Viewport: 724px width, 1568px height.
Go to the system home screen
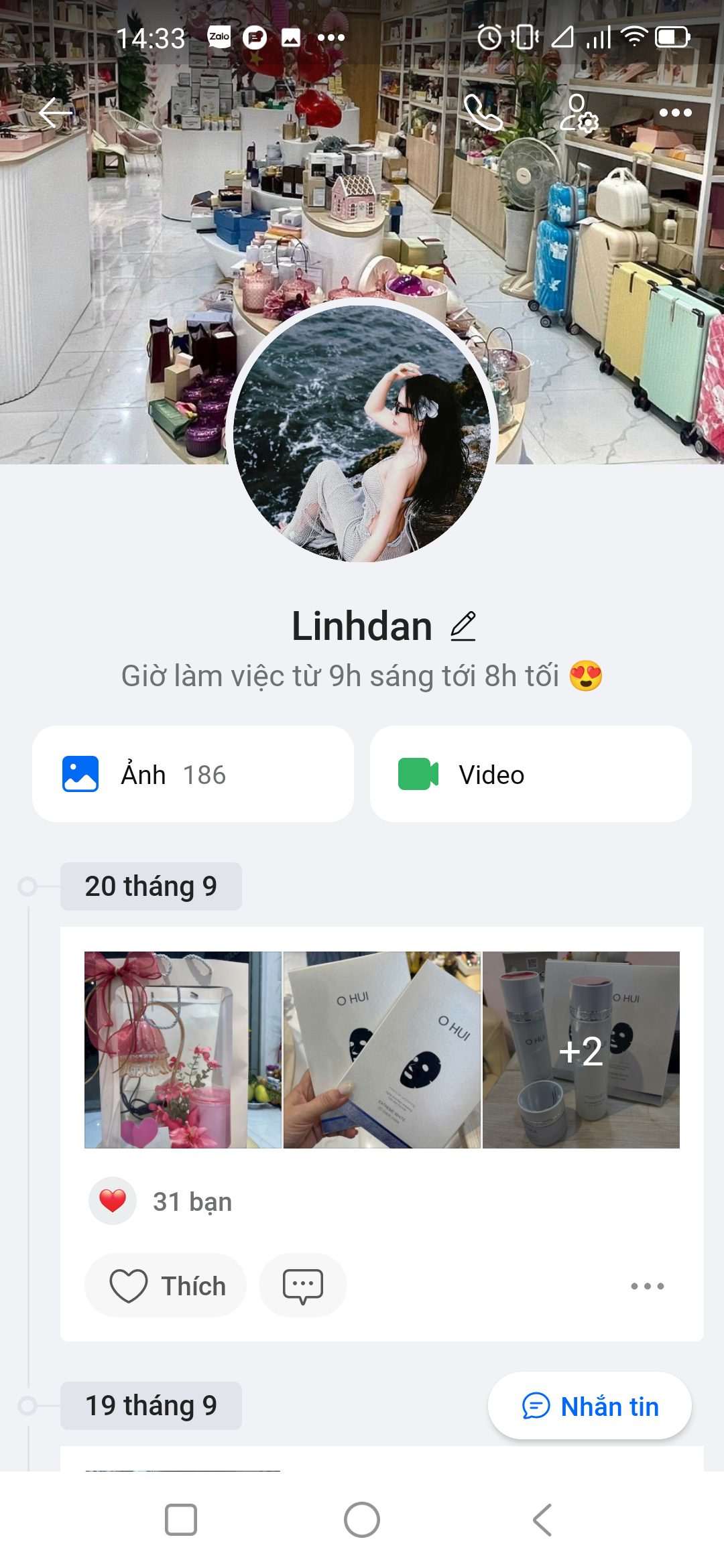(362, 1520)
